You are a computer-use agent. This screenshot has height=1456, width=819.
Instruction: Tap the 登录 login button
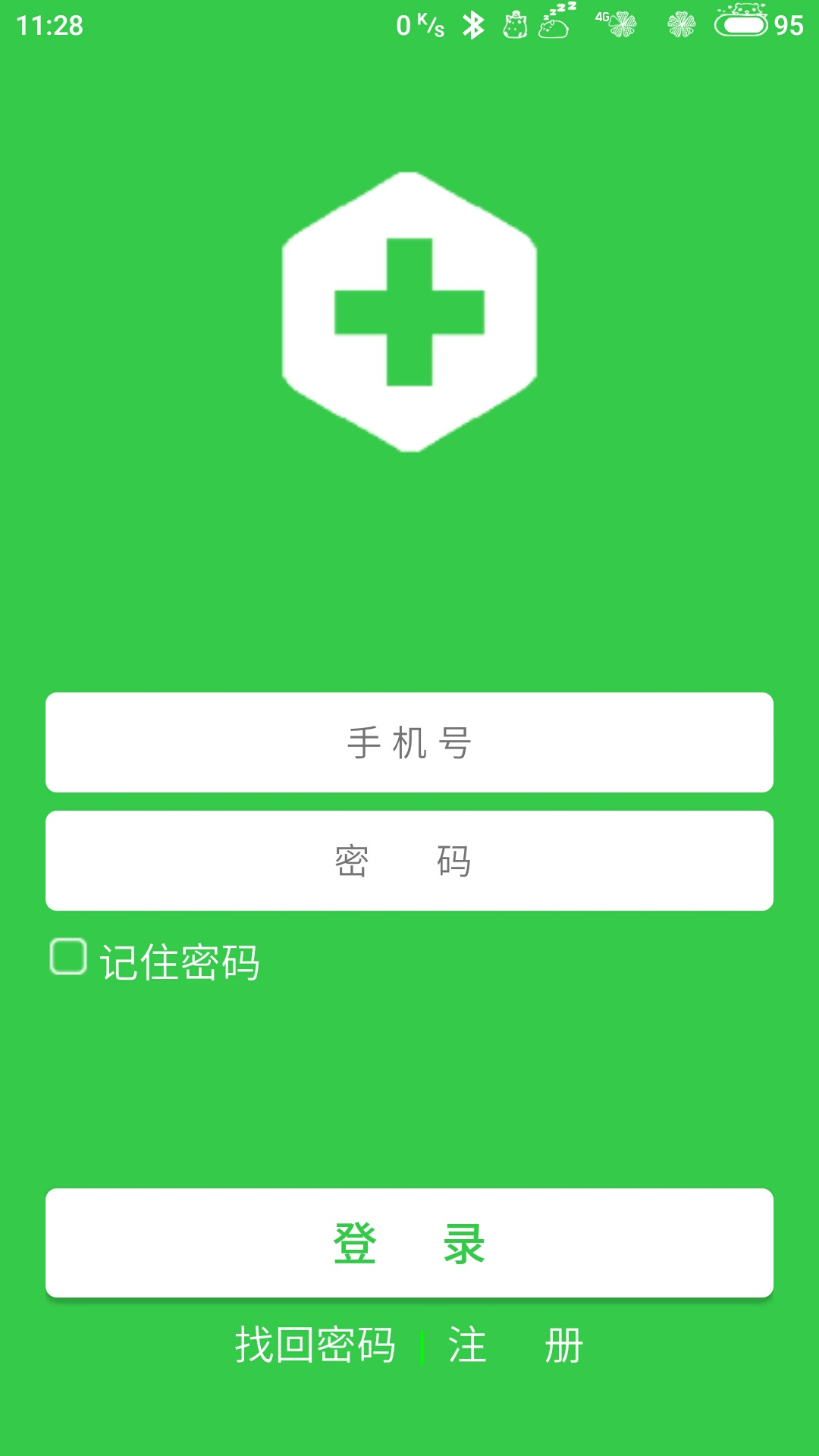click(x=409, y=1243)
